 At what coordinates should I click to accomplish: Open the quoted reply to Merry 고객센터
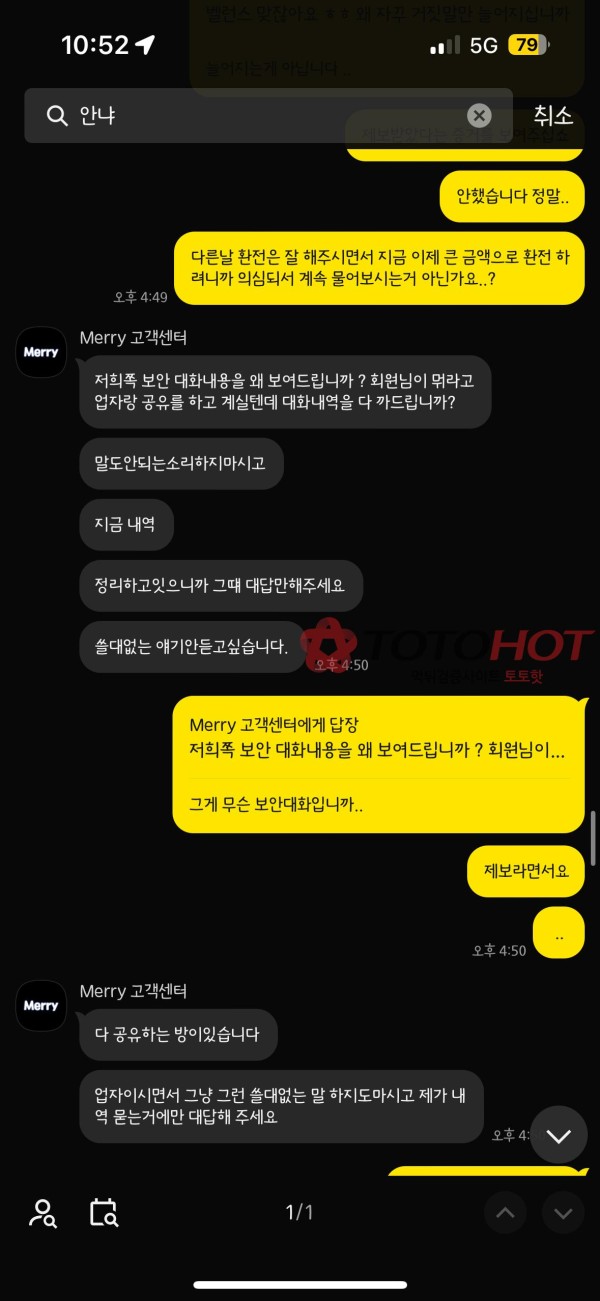377,737
